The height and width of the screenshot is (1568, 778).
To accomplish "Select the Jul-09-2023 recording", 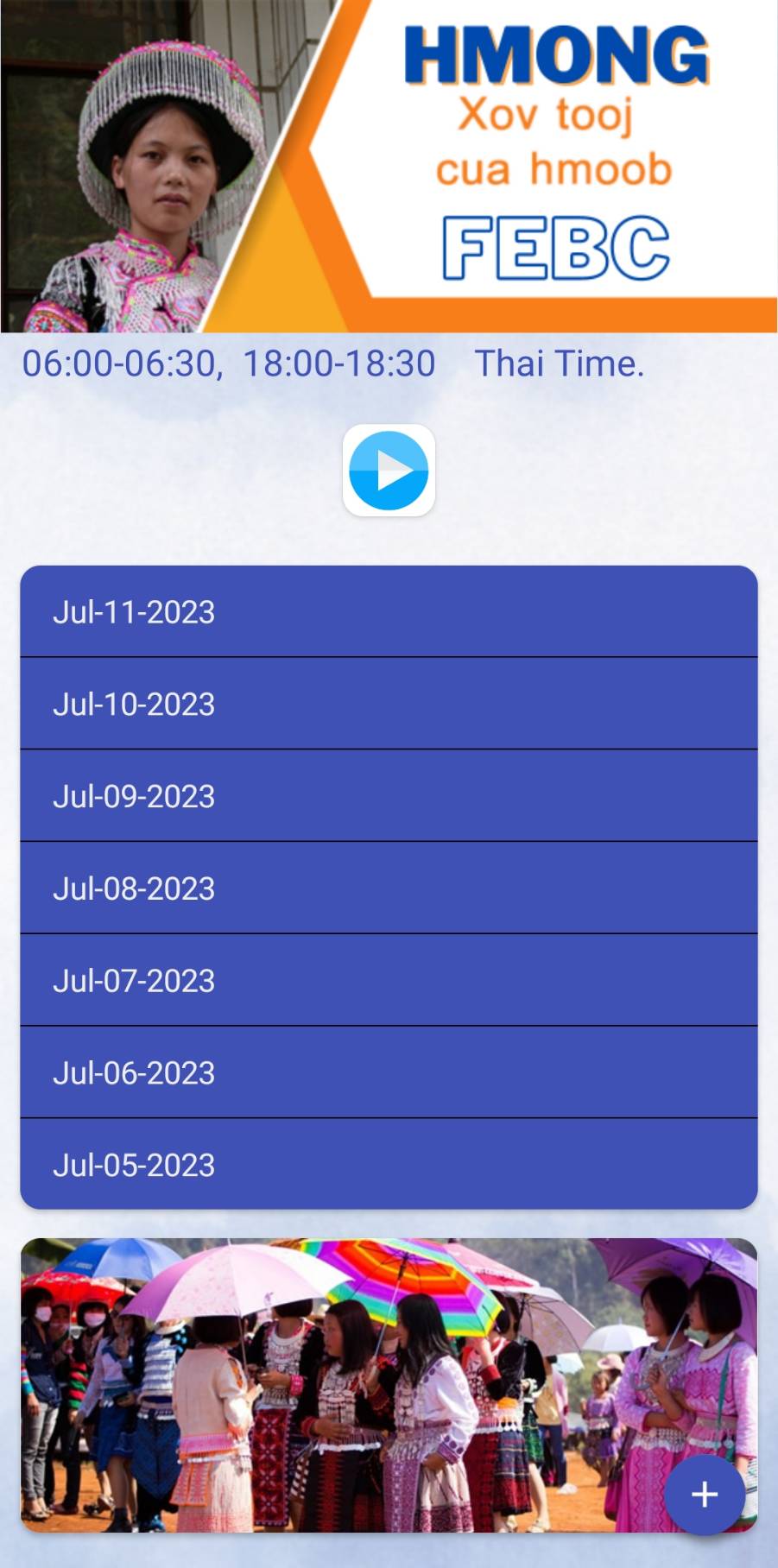I will (389, 796).
